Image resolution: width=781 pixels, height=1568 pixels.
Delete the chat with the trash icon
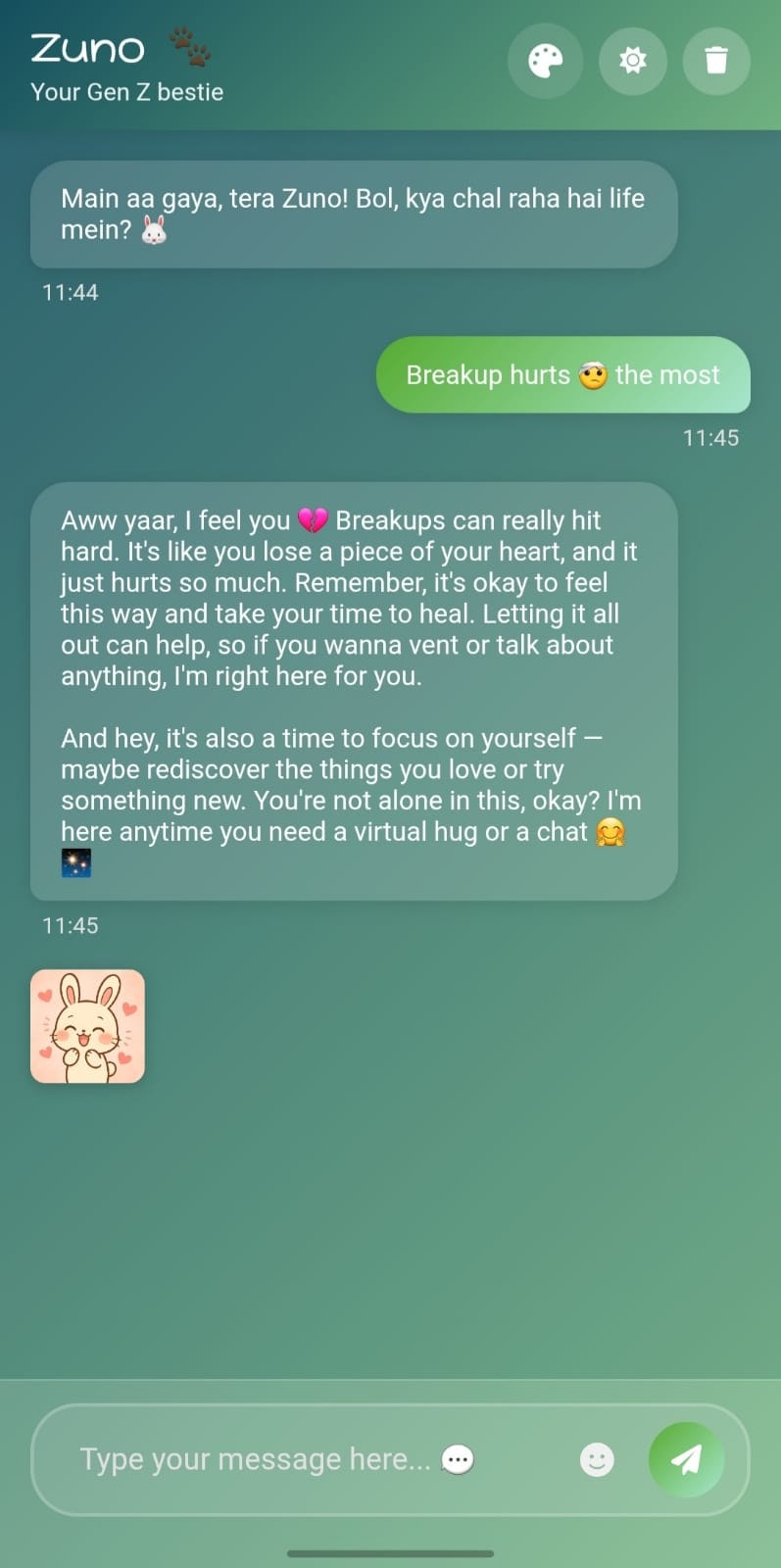pyautogui.click(x=716, y=61)
